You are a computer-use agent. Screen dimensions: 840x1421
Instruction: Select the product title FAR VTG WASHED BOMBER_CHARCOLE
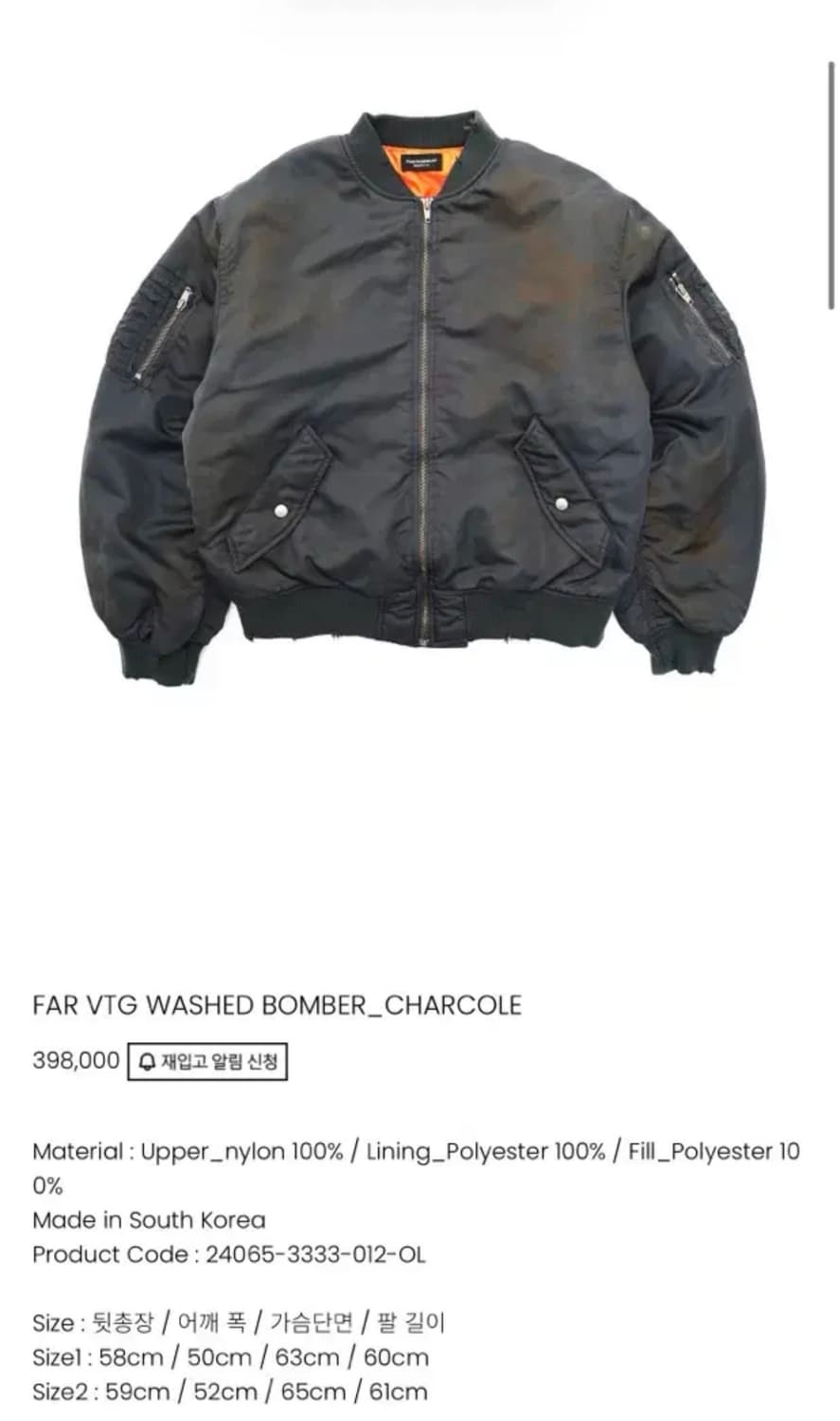(x=277, y=1004)
